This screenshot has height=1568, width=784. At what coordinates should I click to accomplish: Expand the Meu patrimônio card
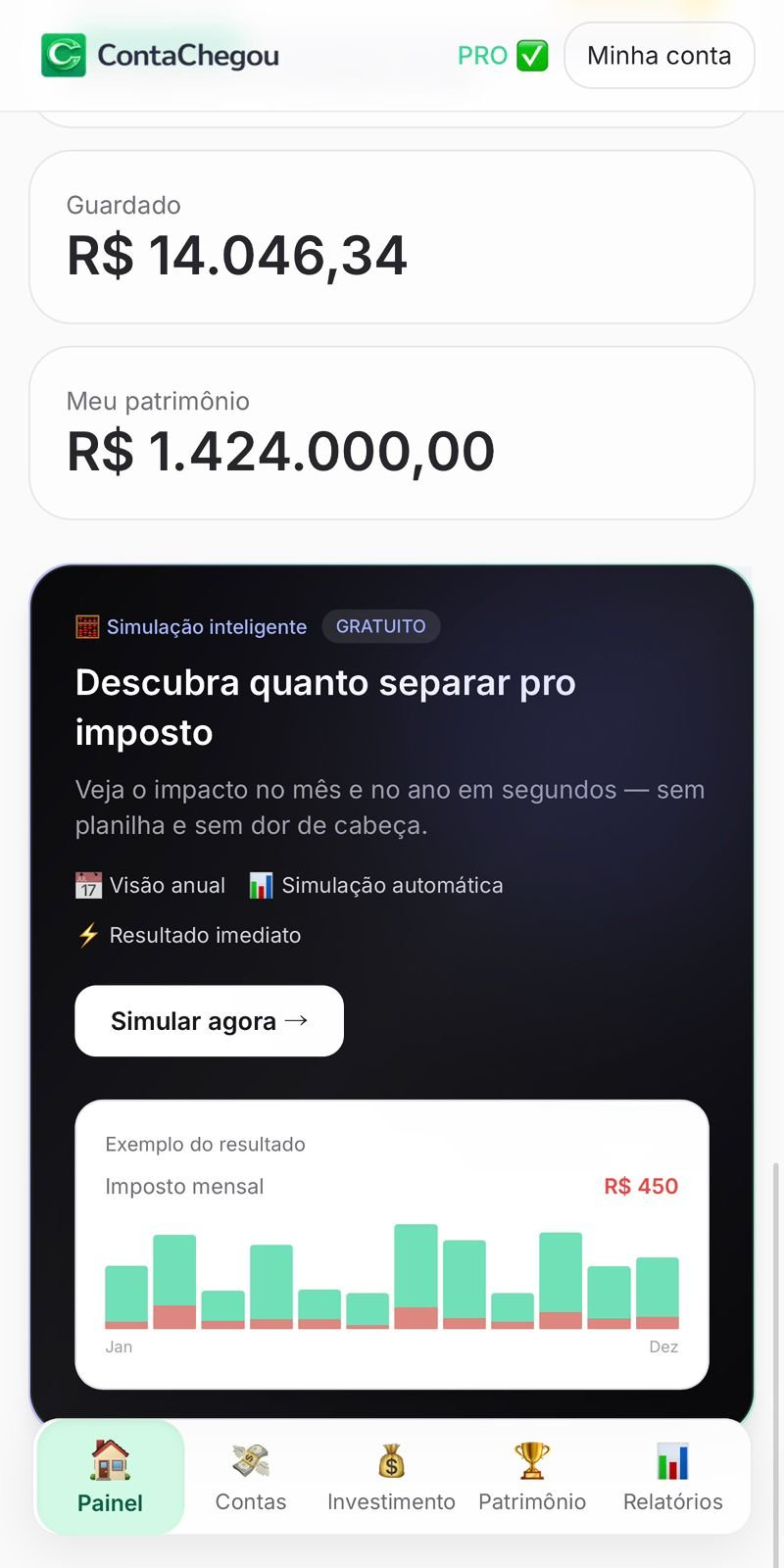392,431
